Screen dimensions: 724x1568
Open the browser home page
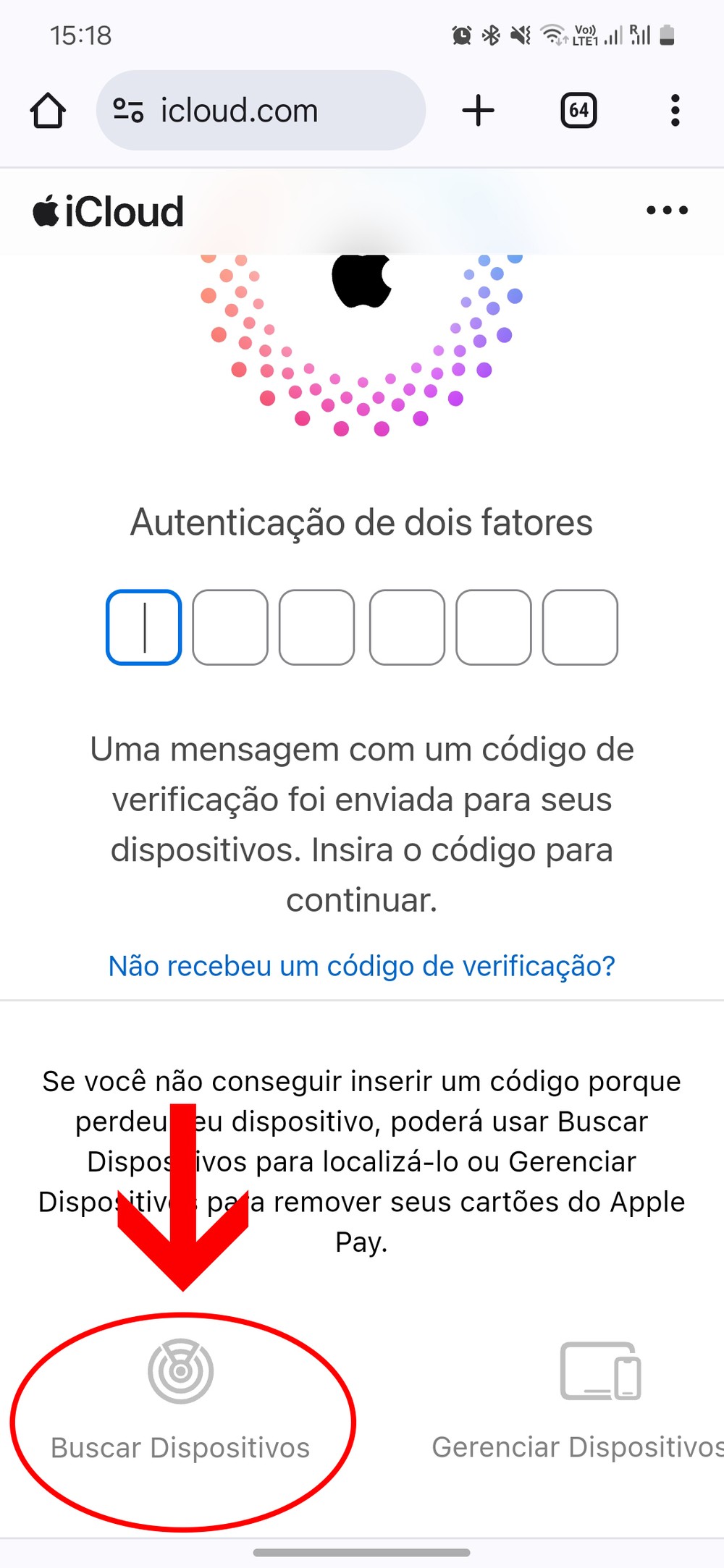(48, 111)
